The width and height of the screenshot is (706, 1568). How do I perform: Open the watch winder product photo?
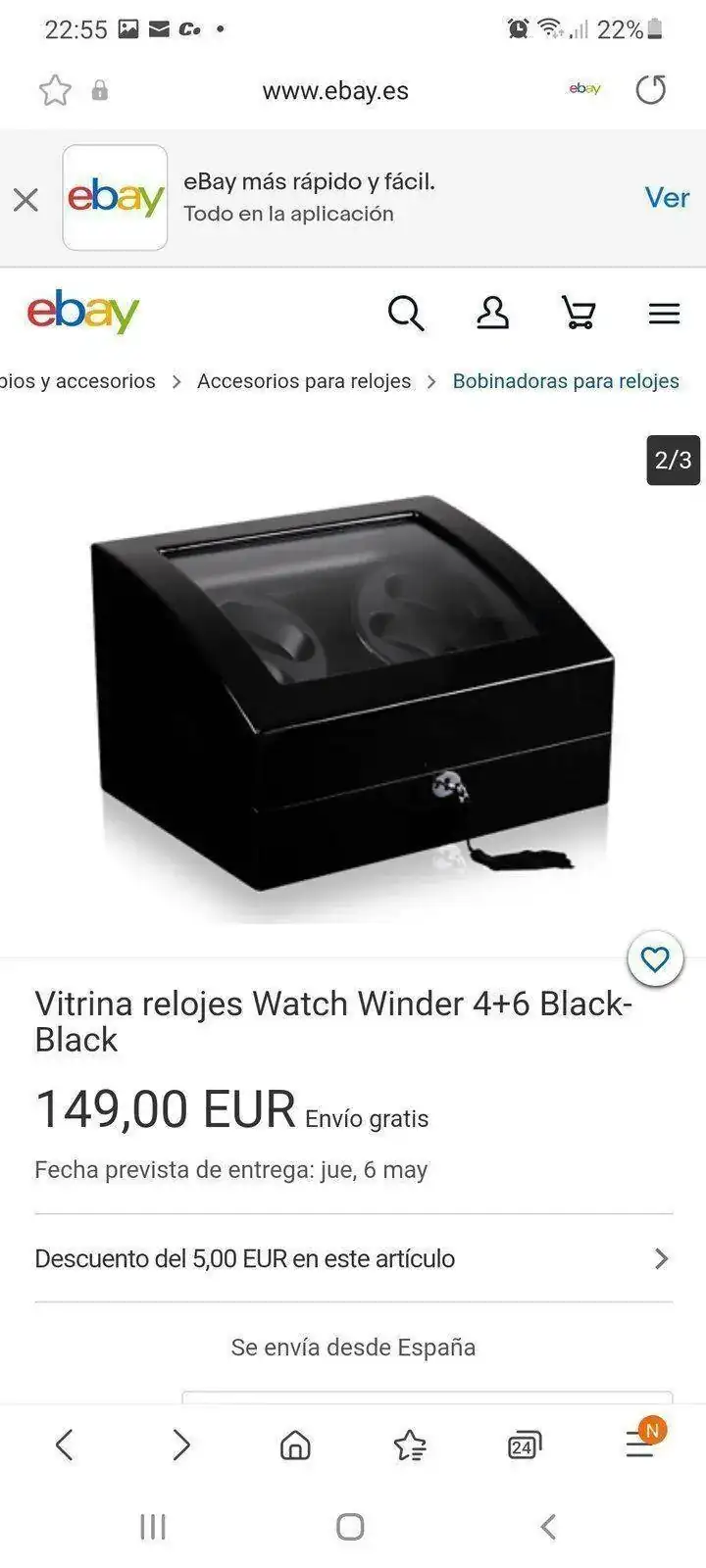pos(351,696)
